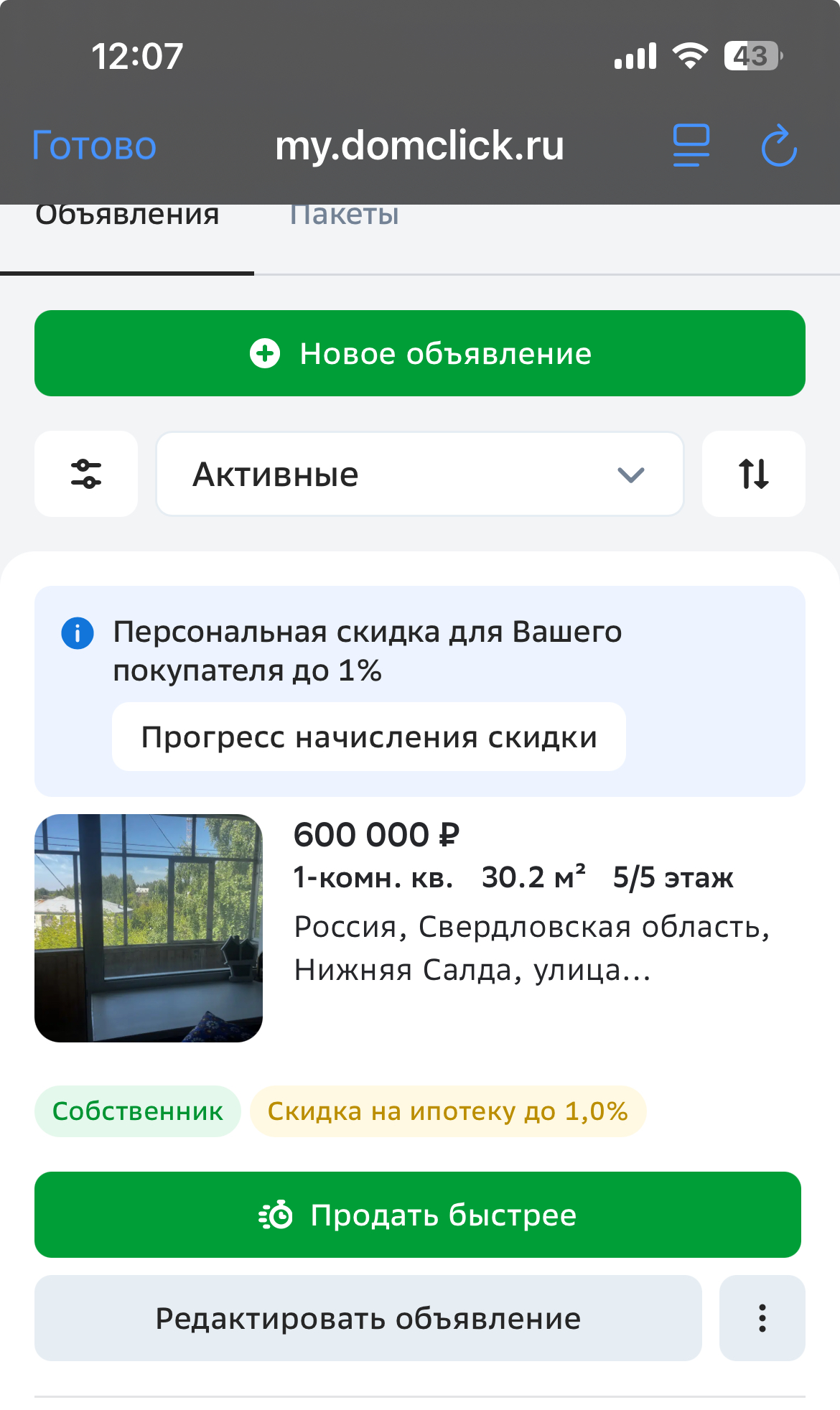This screenshot has width=840, height=1410.
Task: Expand the Активные status dropdown
Action: click(420, 474)
